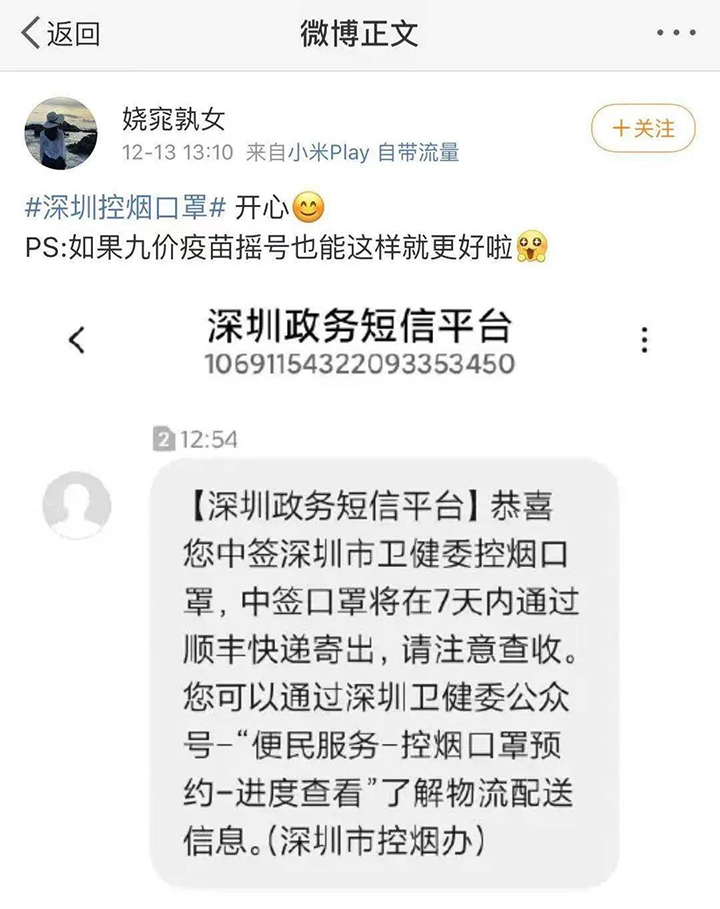Go back via the 返回 button
The image size is (720, 909).
pos(60,34)
